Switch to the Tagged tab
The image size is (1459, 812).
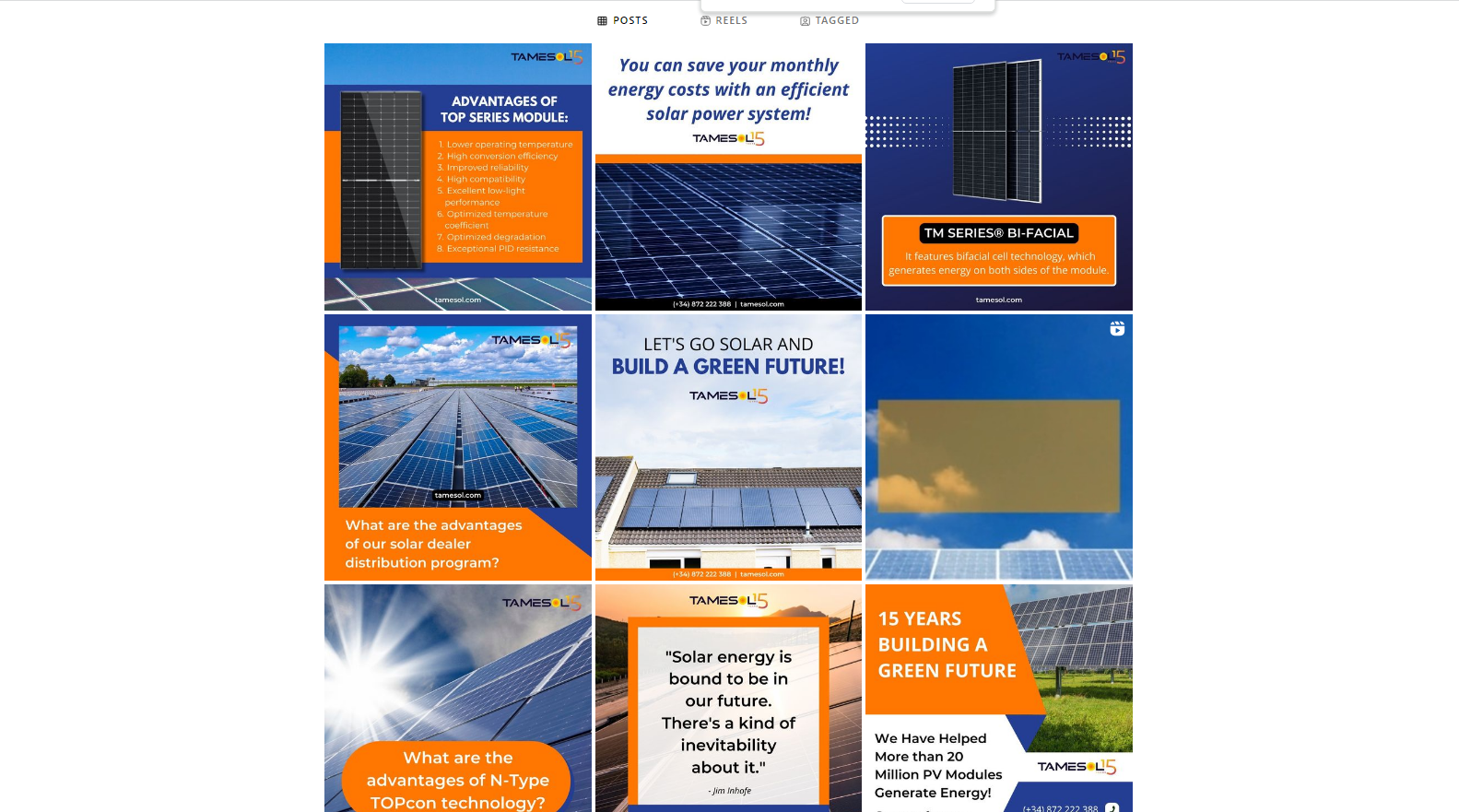pyautogui.click(x=829, y=20)
